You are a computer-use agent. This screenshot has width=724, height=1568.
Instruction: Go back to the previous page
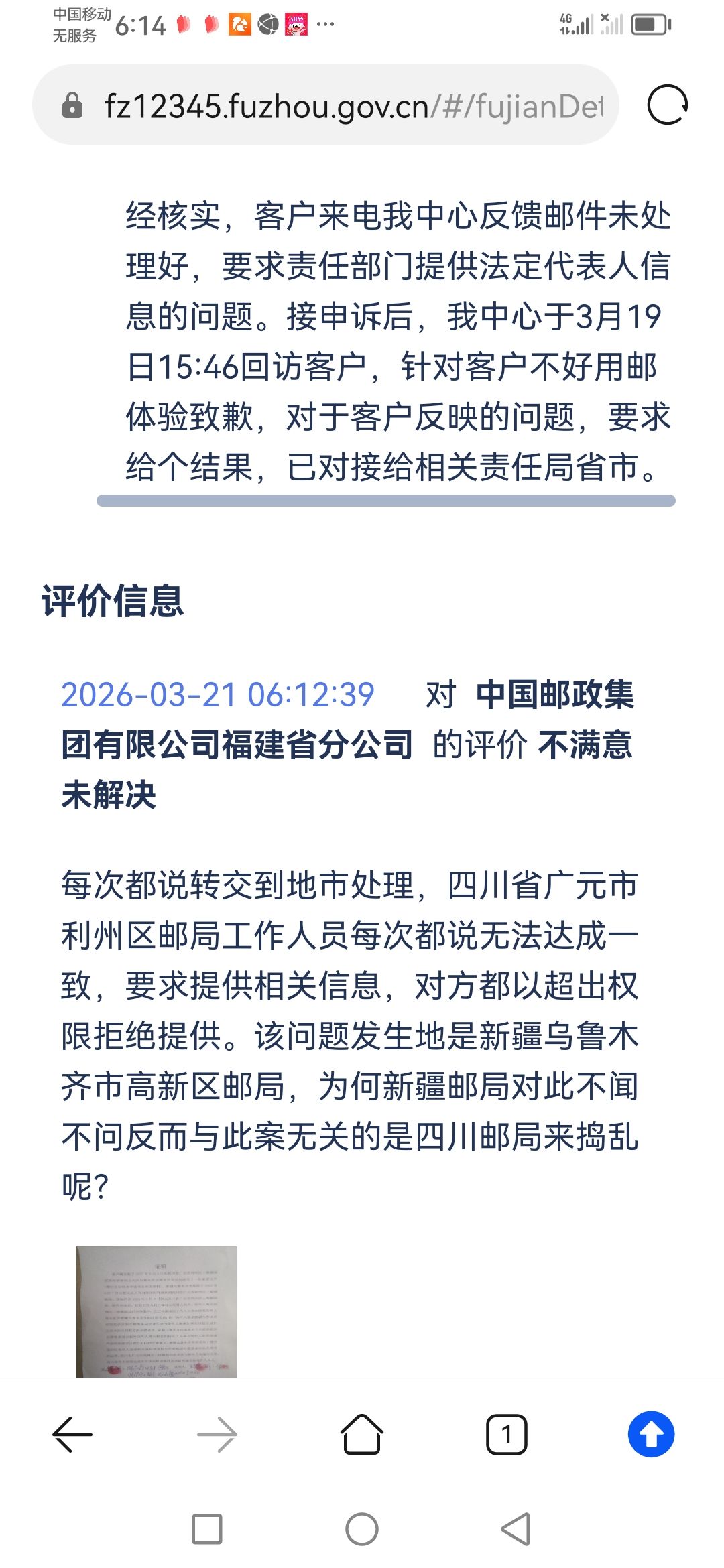(72, 1435)
